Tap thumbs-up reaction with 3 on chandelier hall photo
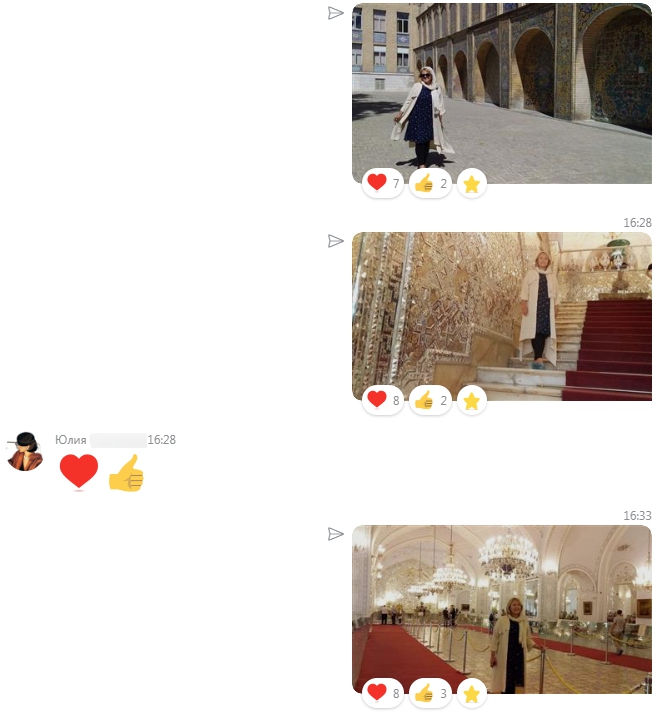Screen dimensions: 662x718 coord(430,692)
